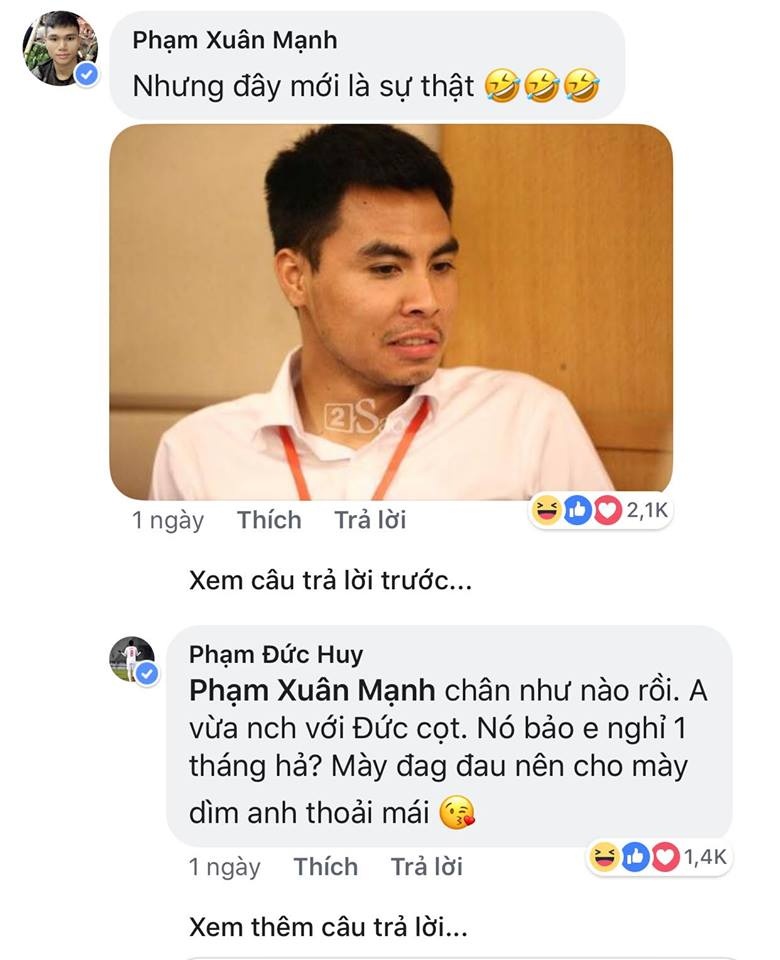Open tagged Phạm Xuân Mạnh mention in reply
Viewport: 780px width, 960px height.
click(x=312, y=691)
